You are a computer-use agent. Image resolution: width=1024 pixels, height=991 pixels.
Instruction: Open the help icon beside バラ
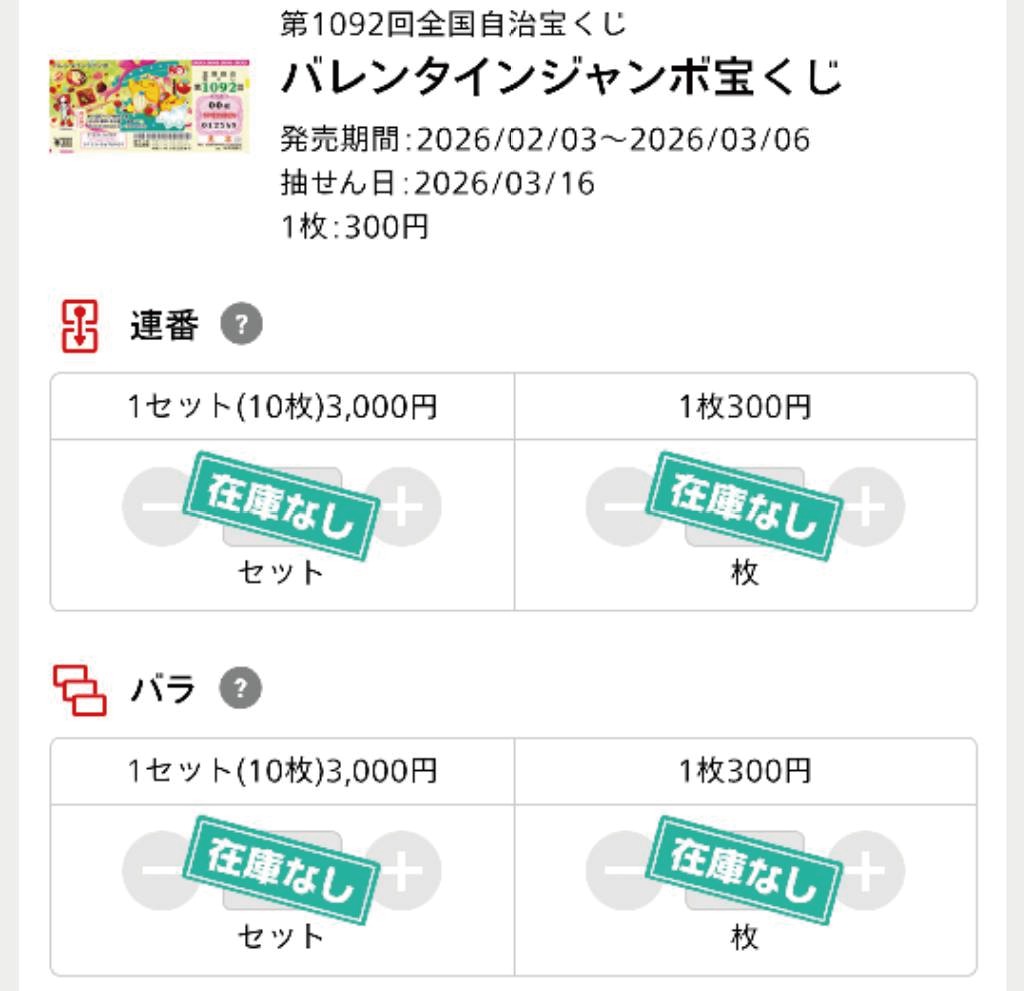point(241,688)
